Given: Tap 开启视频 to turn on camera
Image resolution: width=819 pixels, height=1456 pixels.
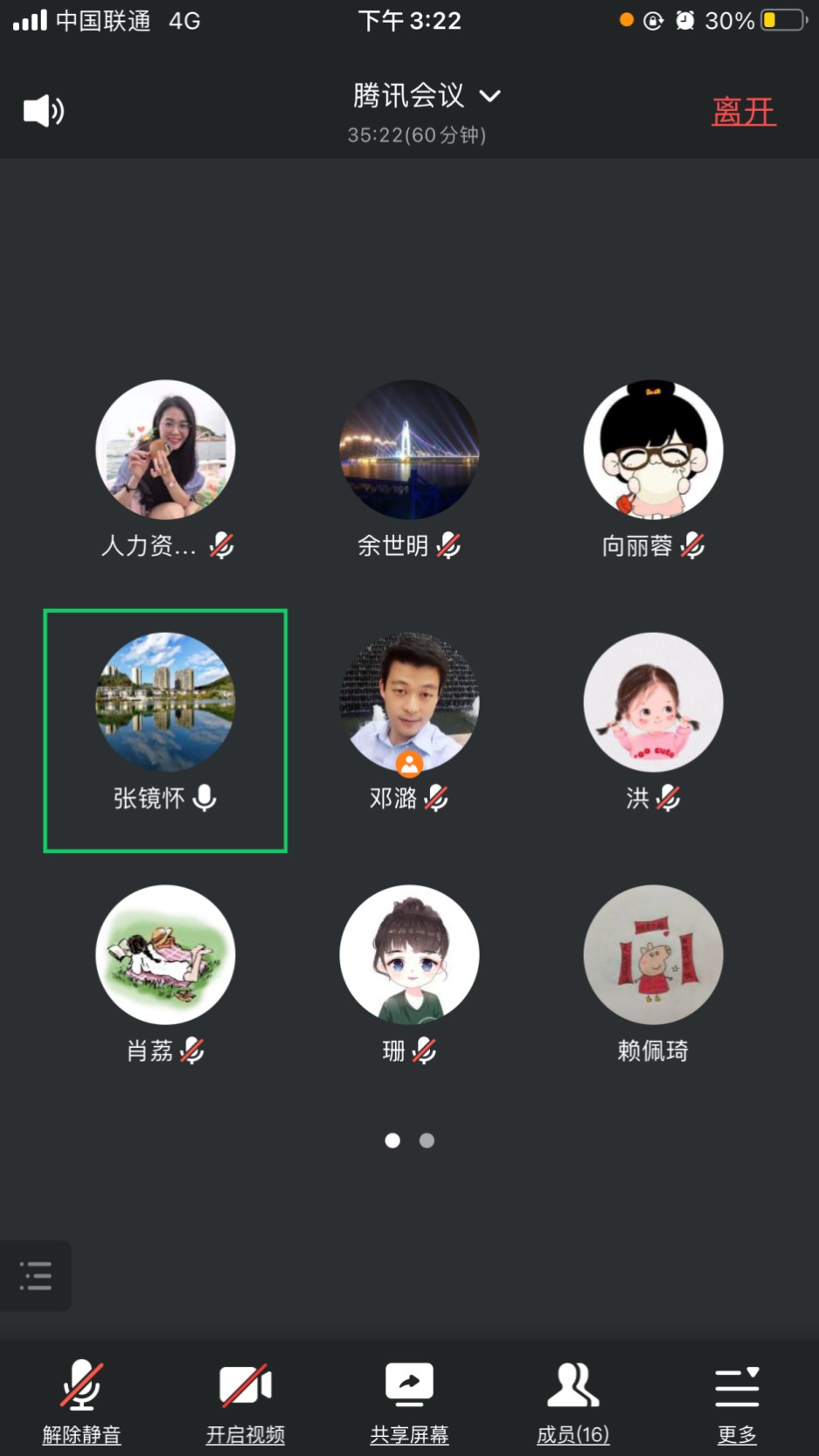Looking at the screenshot, I should tap(245, 1400).
